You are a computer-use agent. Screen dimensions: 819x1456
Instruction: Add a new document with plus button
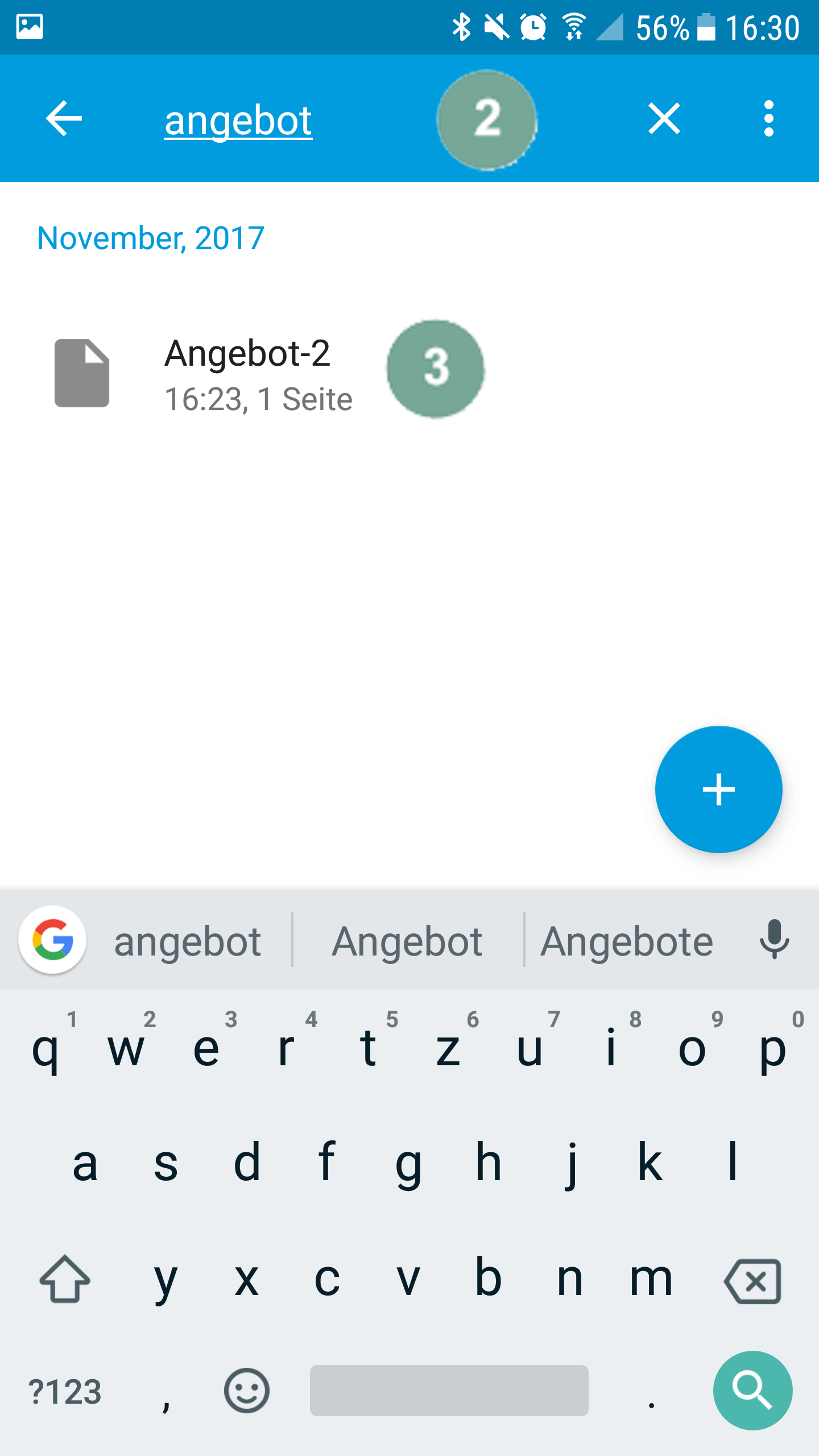pos(718,789)
